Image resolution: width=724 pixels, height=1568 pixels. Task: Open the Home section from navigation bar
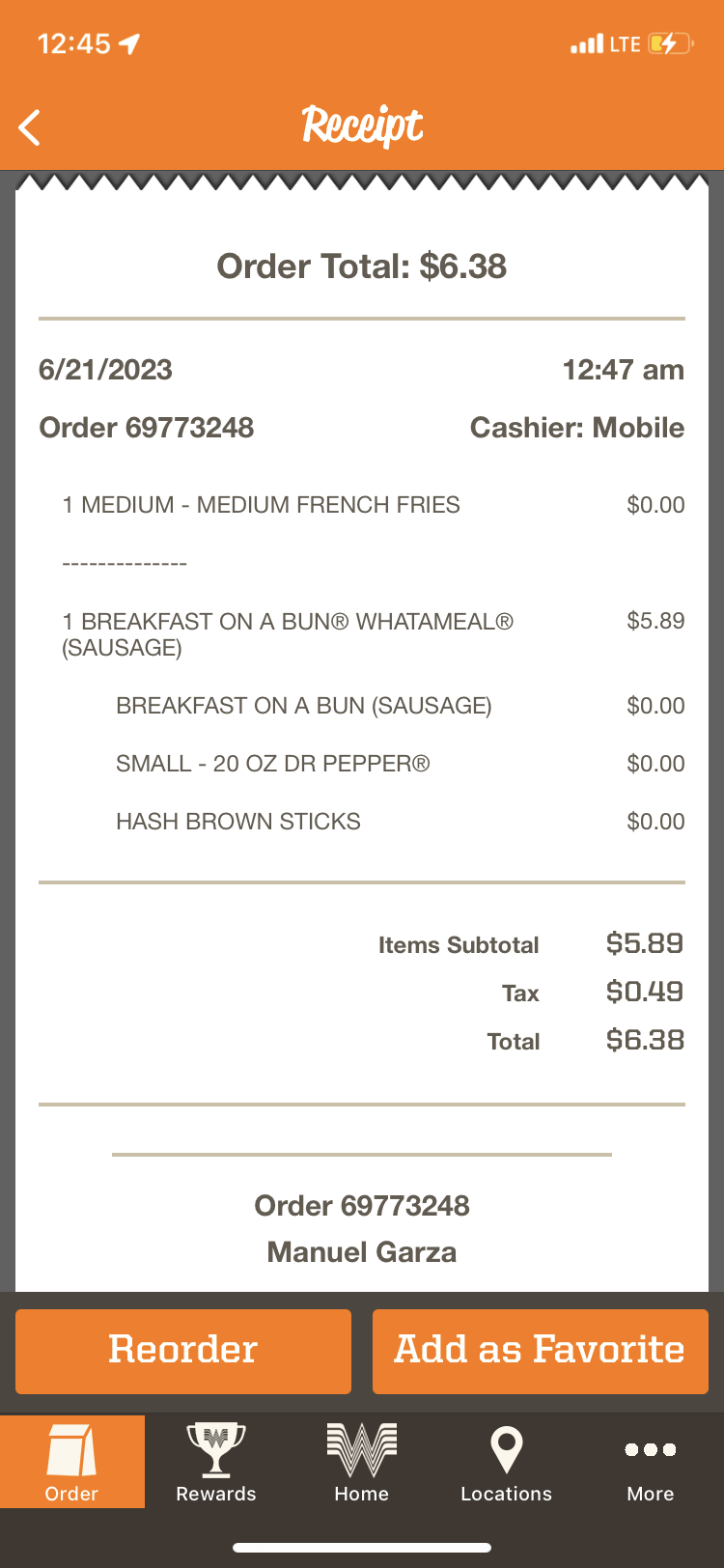point(361,1461)
